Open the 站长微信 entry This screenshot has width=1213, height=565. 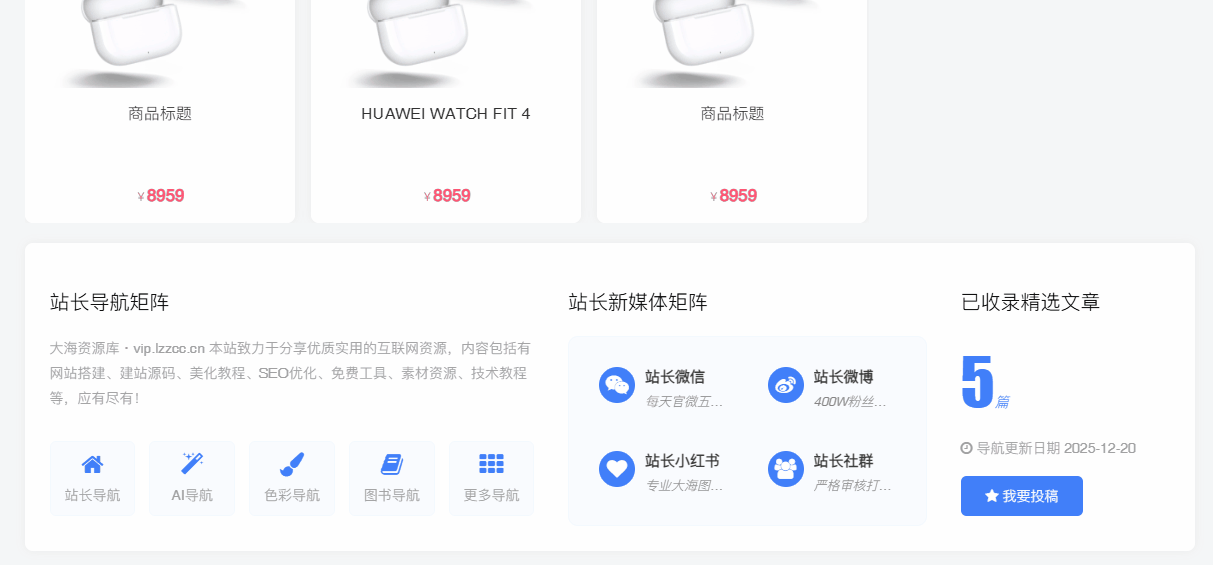662,386
